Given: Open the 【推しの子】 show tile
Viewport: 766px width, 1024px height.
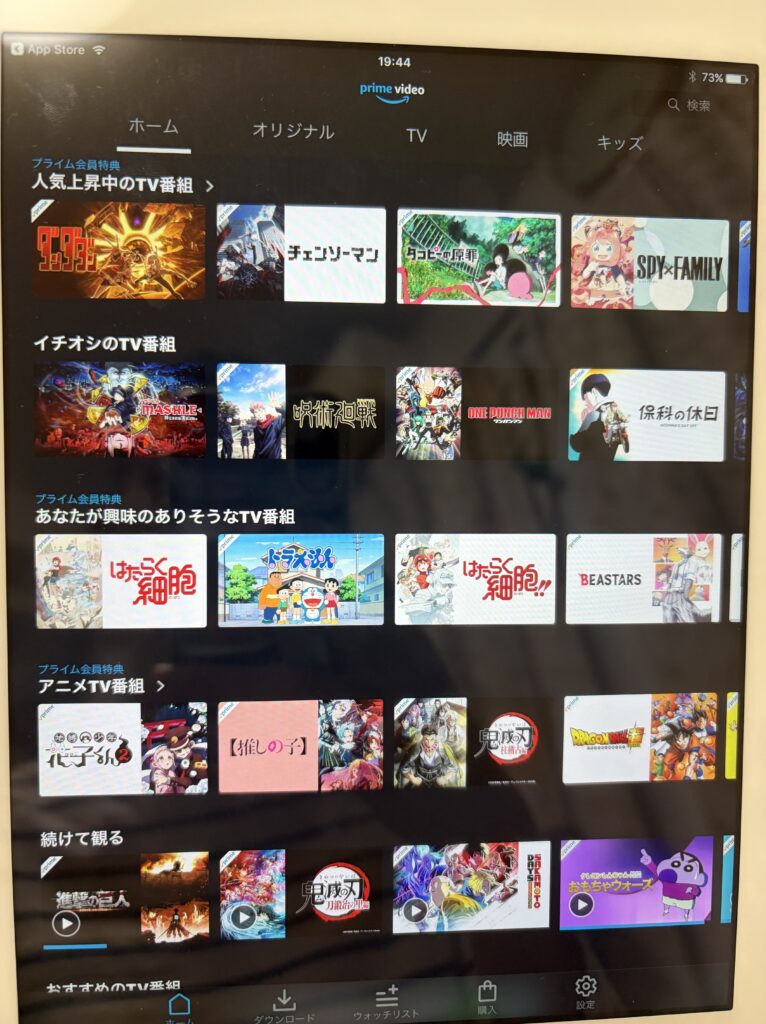Looking at the screenshot, I should (x=300, y=746).
